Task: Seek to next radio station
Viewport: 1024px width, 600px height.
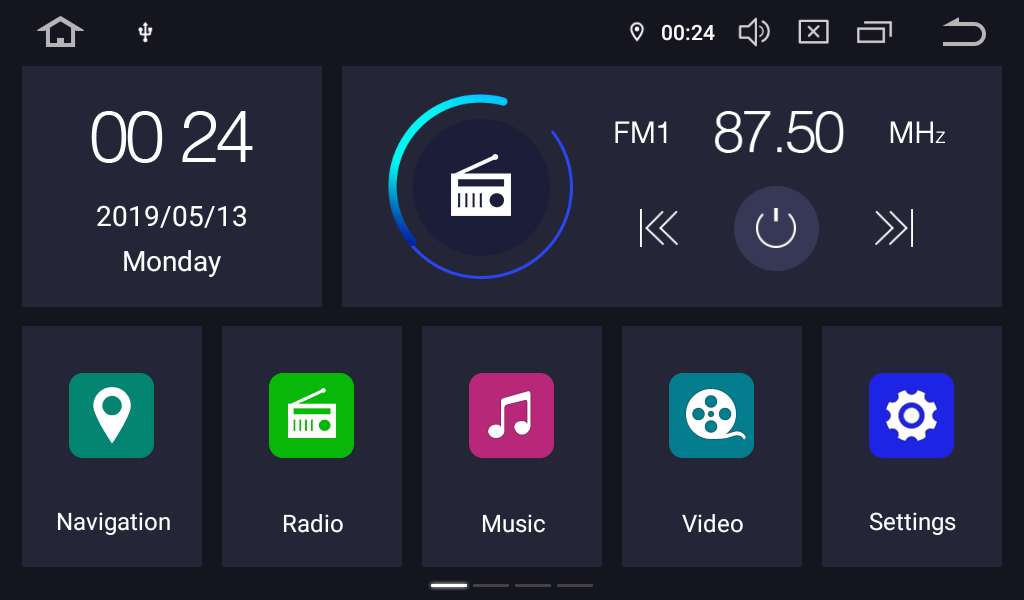Action: point(893,228)
